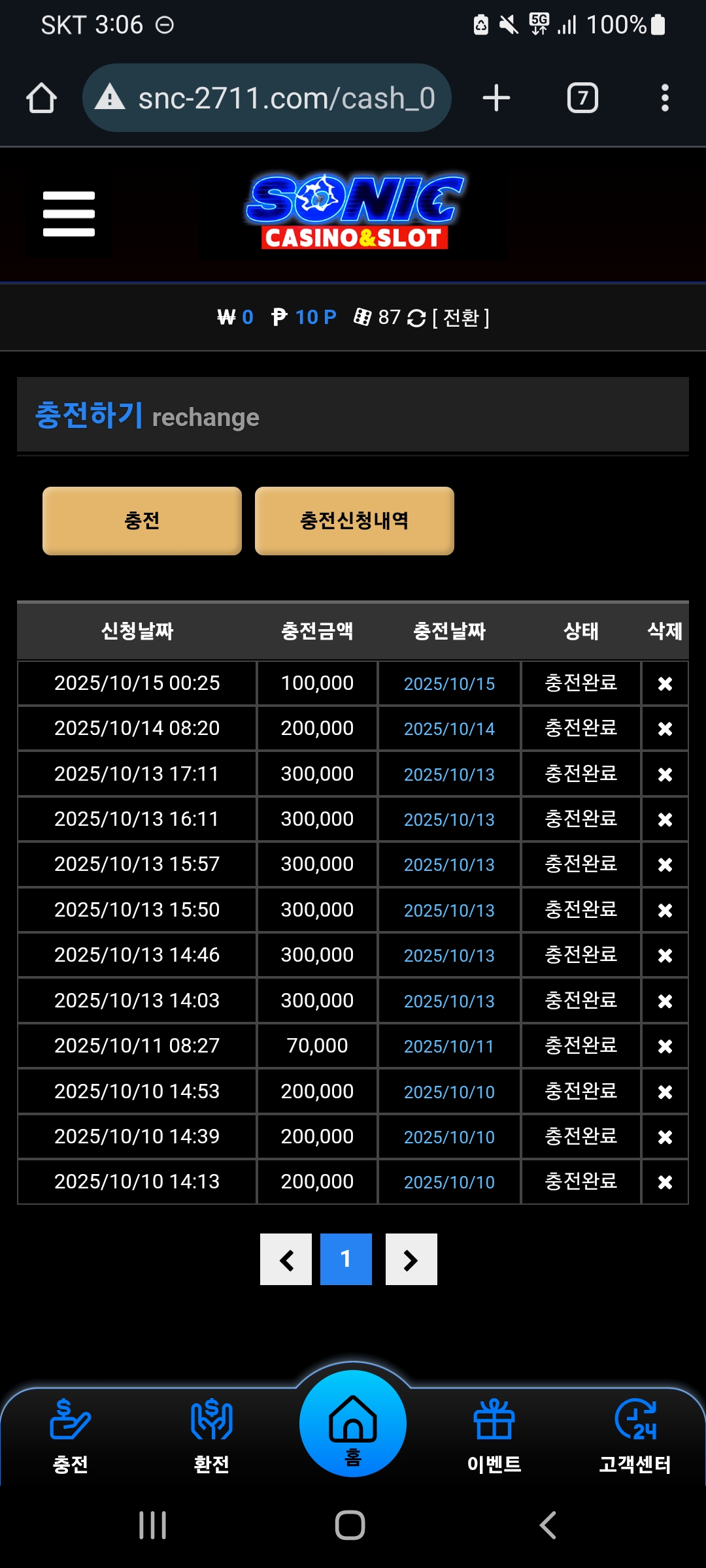The height and width of the screenshot is (1568, 706).
Task: Go to the next page arrow
Action: (411, 1259)
